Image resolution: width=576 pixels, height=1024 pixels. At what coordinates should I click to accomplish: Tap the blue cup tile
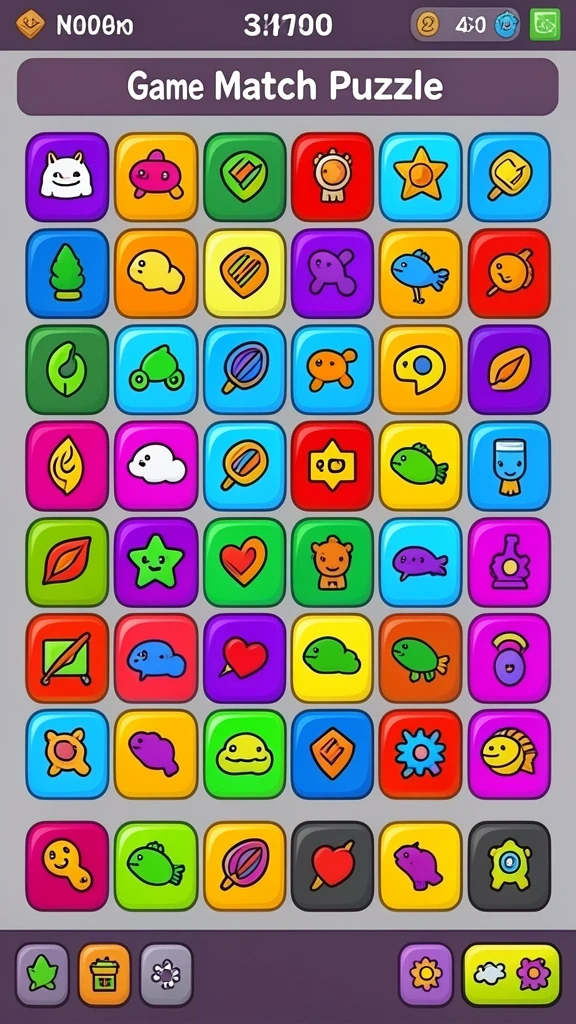509,466
